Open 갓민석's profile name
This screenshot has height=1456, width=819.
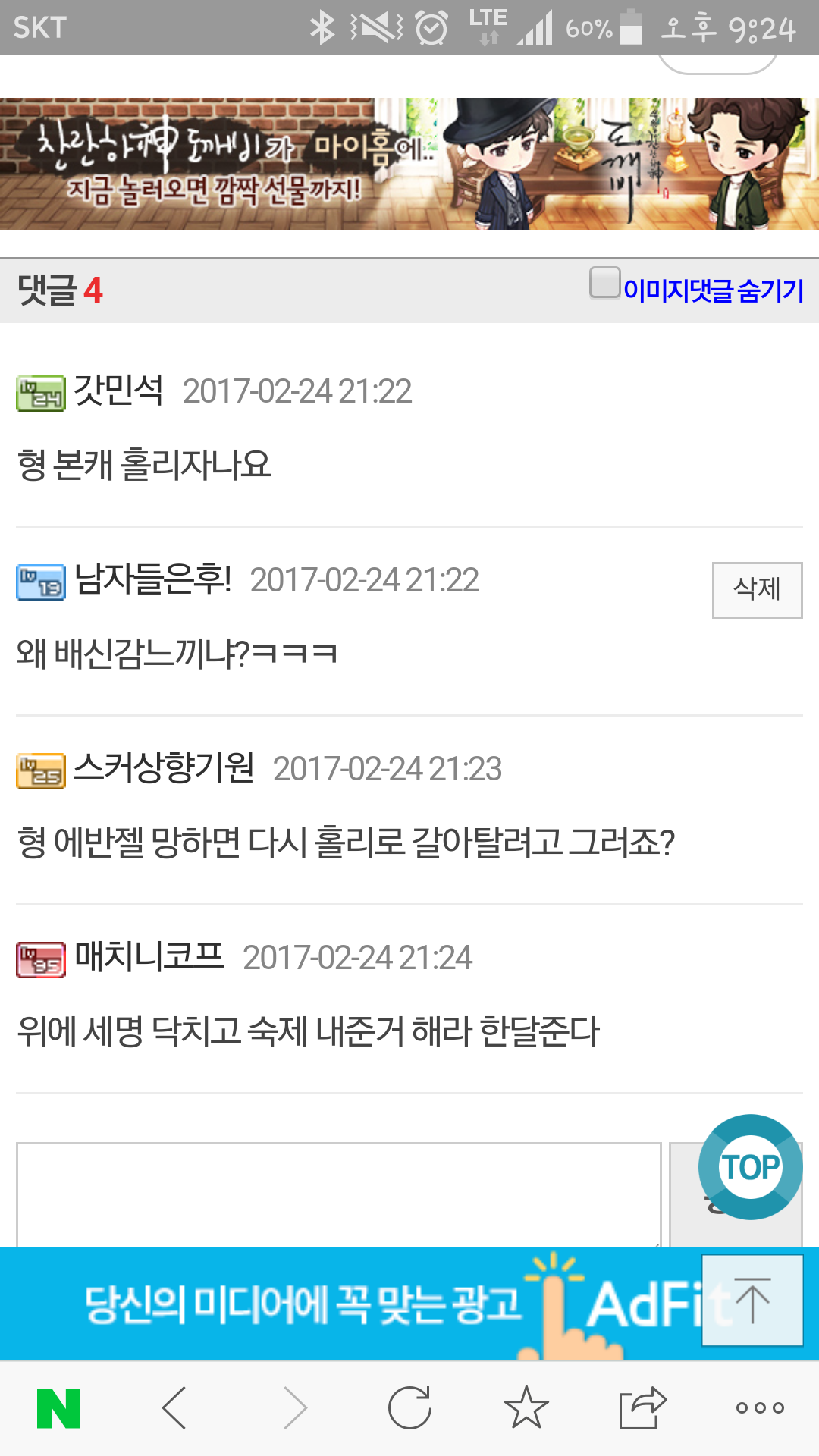(118, 391)
